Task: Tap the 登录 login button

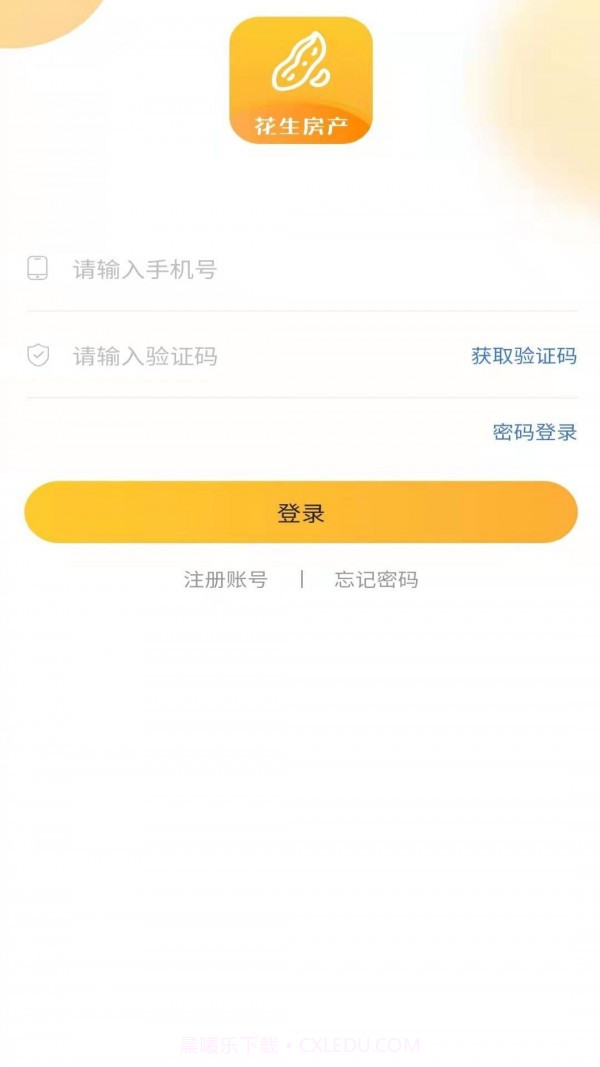Action: pos(301,513)
